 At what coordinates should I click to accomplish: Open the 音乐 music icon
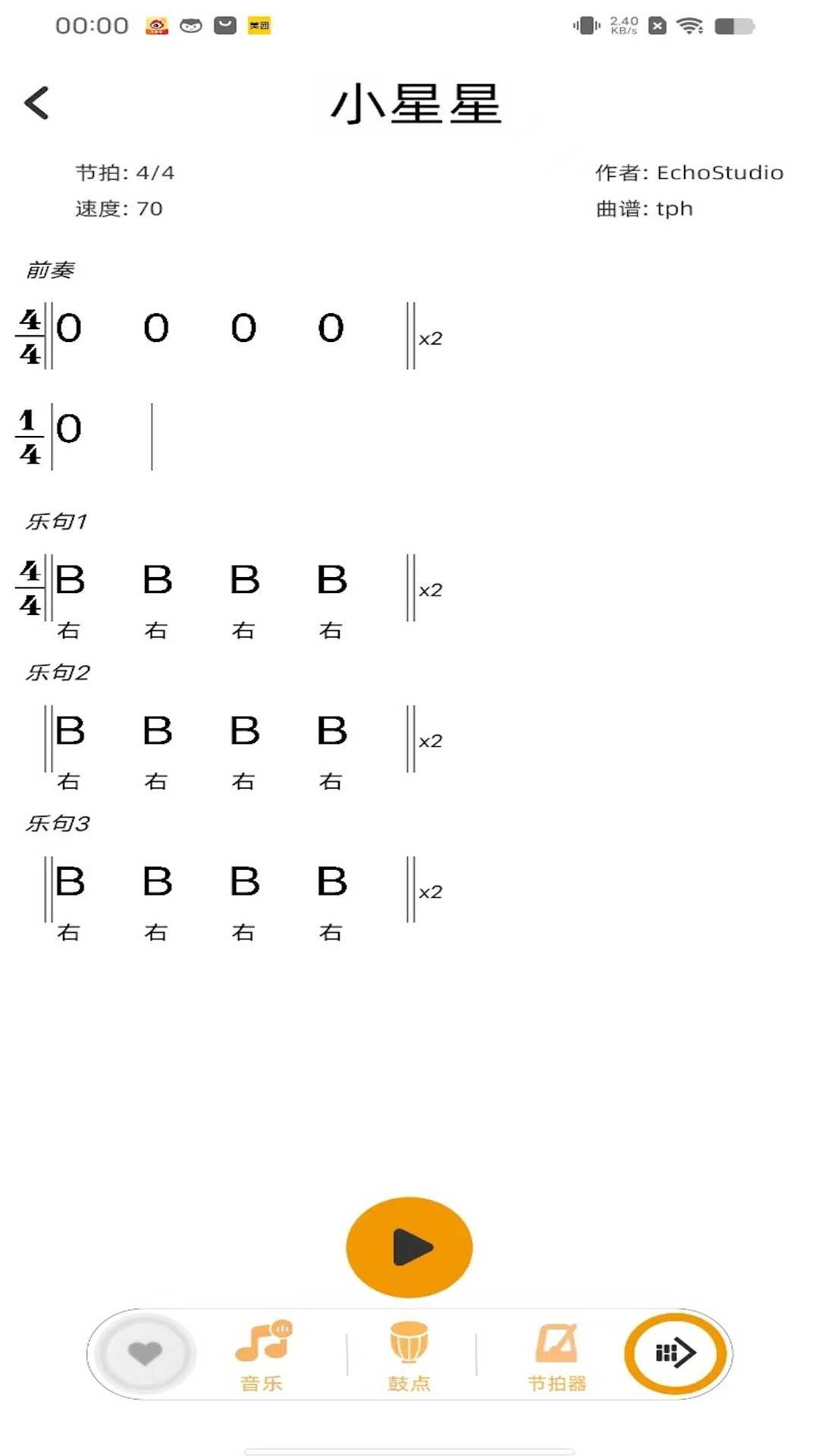click(x=261, y=1357)
